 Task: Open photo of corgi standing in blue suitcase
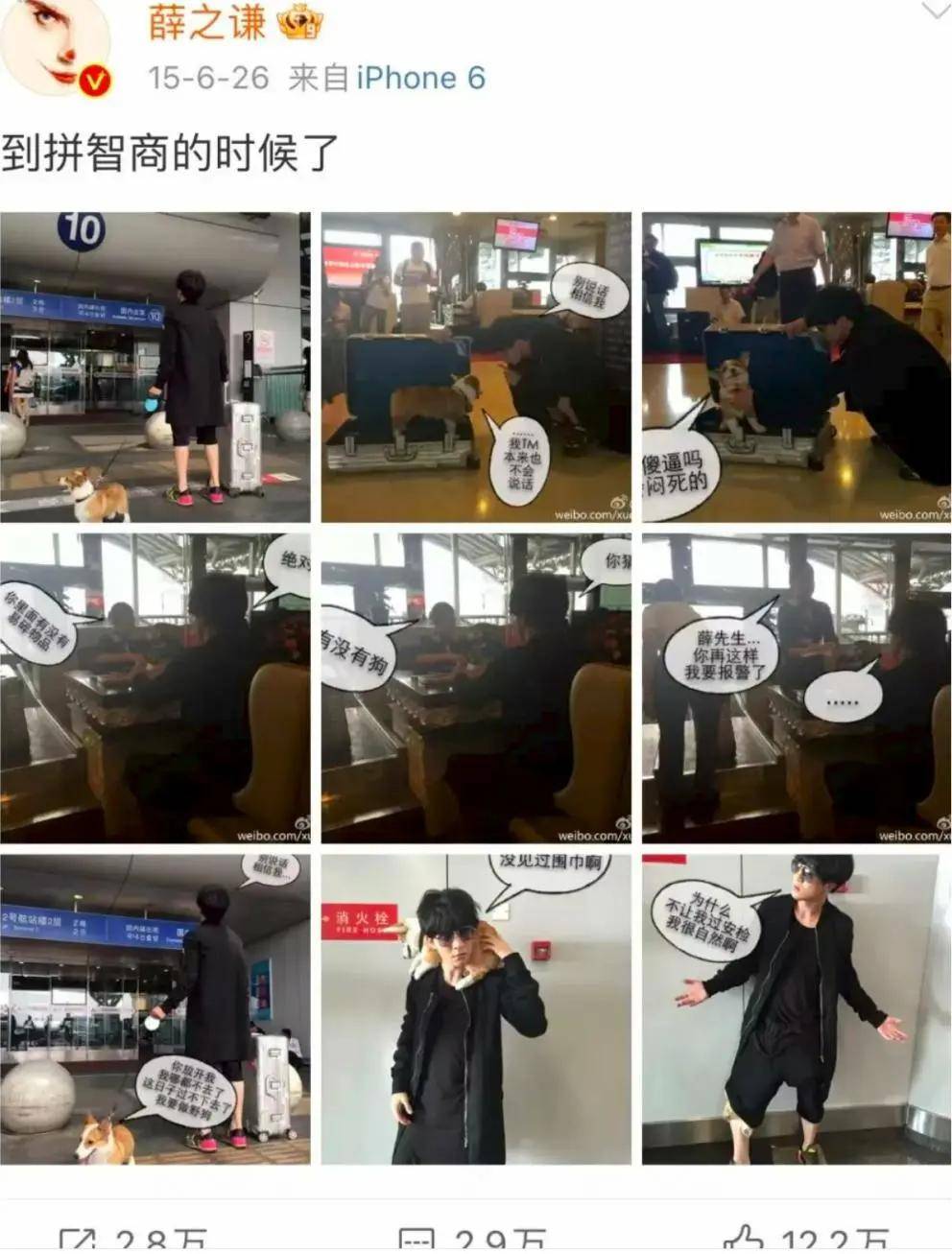(476, 367)
